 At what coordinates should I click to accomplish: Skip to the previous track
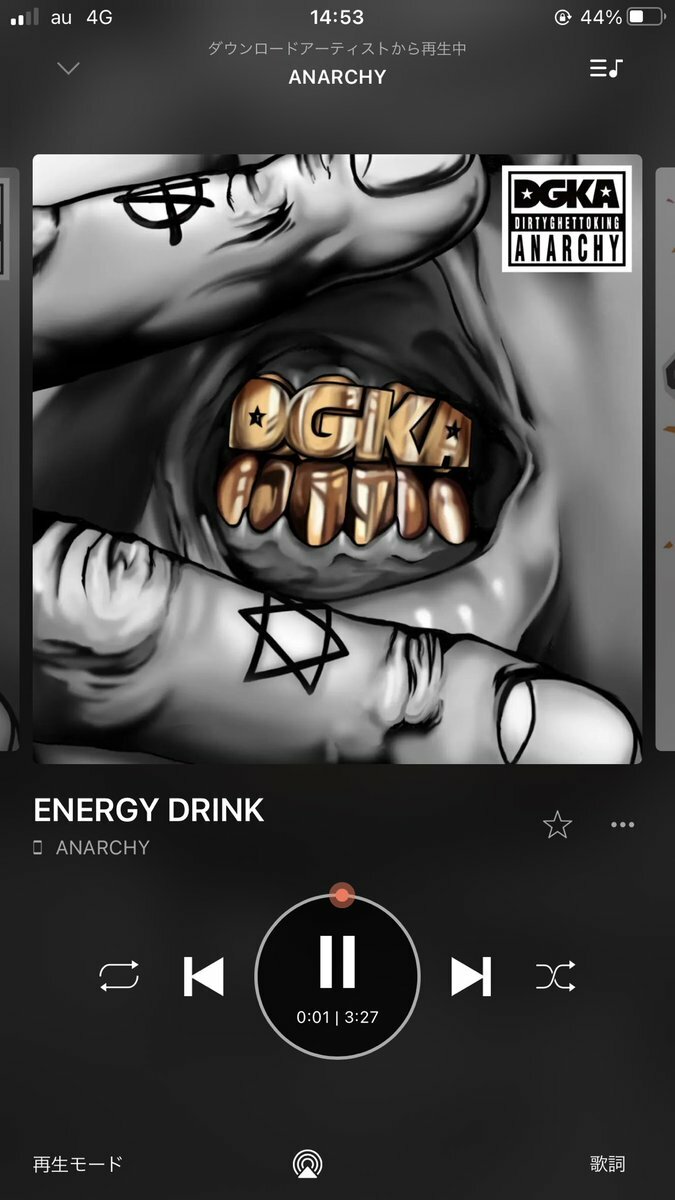point(204,976)
